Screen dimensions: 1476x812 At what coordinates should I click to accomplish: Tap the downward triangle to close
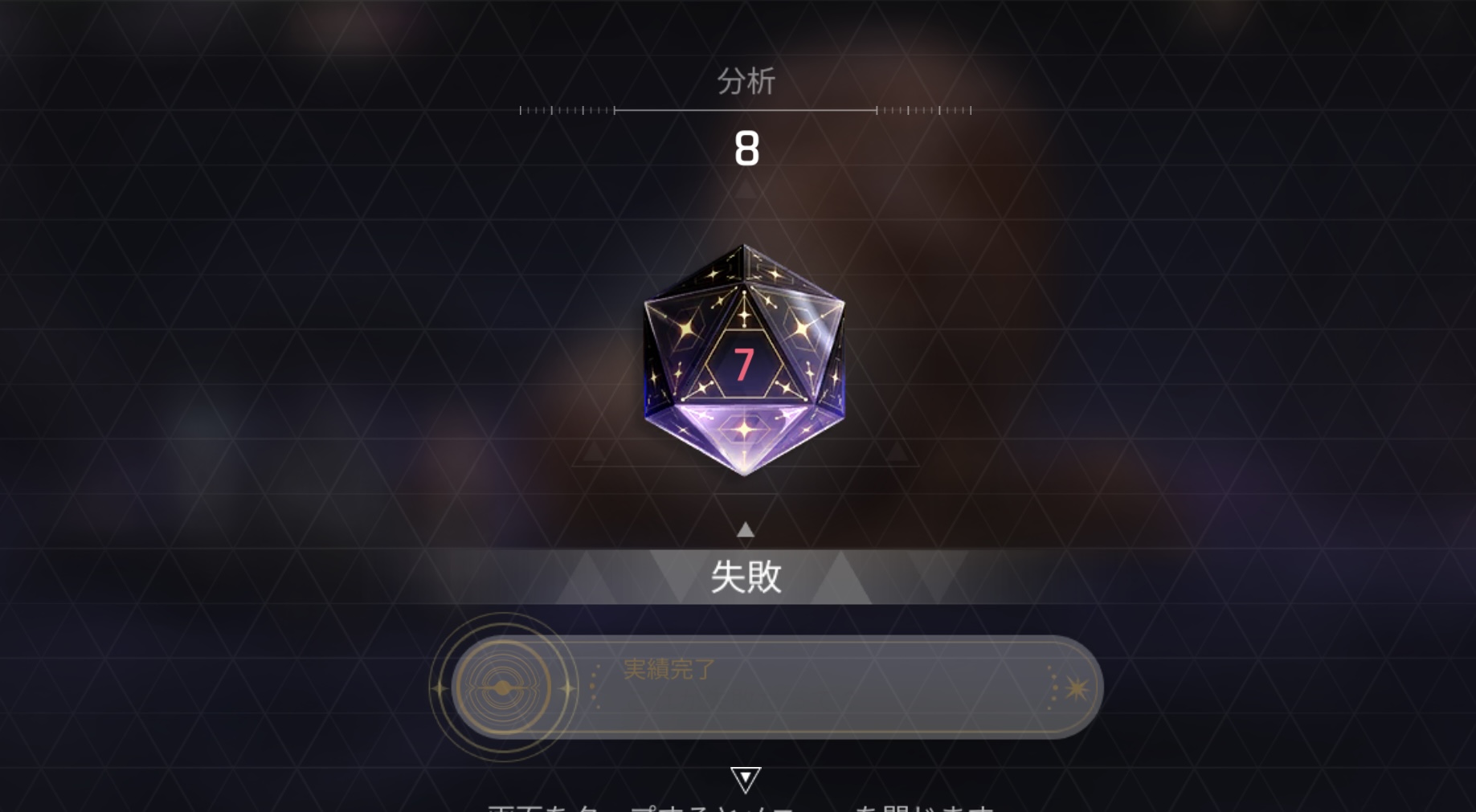point(745,778)
